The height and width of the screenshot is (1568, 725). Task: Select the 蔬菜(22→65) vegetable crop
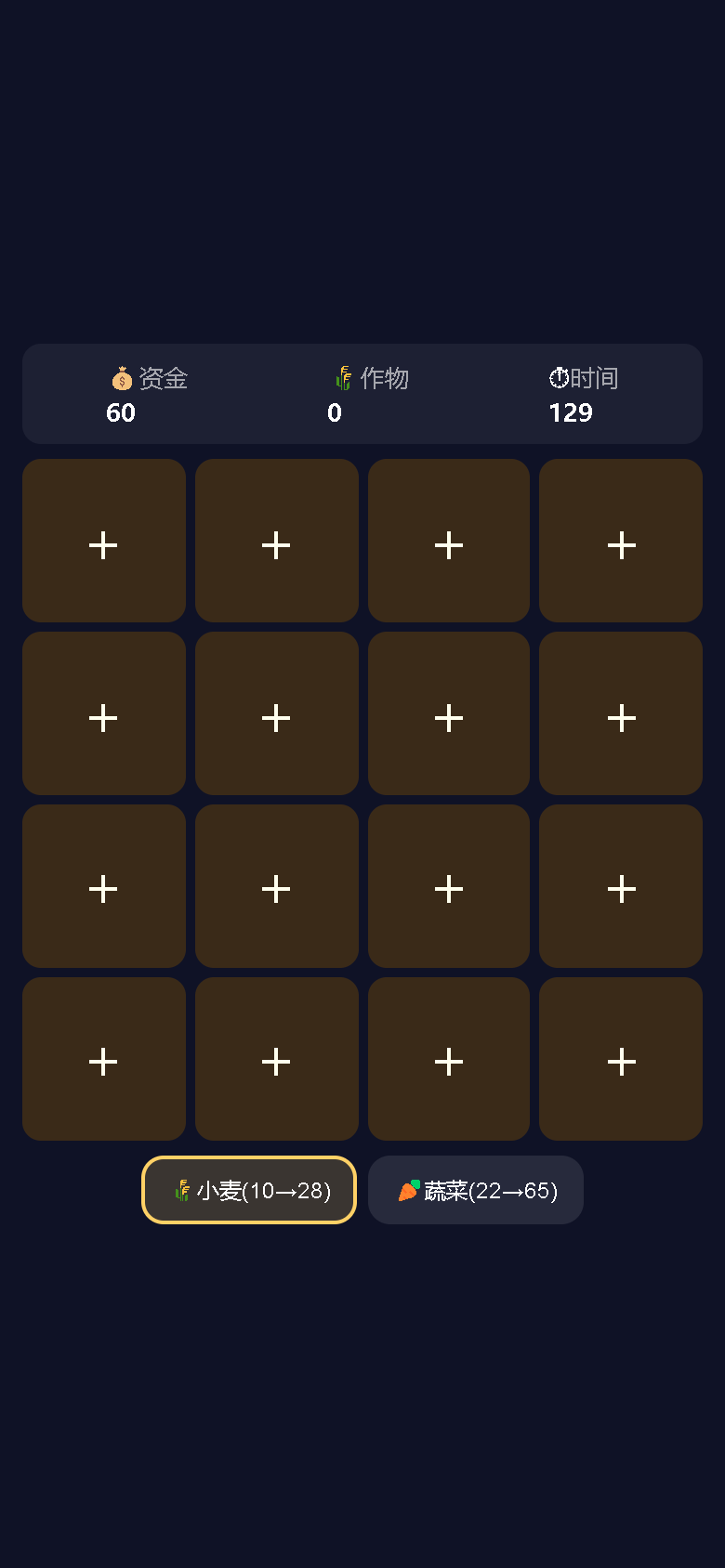pyautogui.click(x=476, y=1190)
